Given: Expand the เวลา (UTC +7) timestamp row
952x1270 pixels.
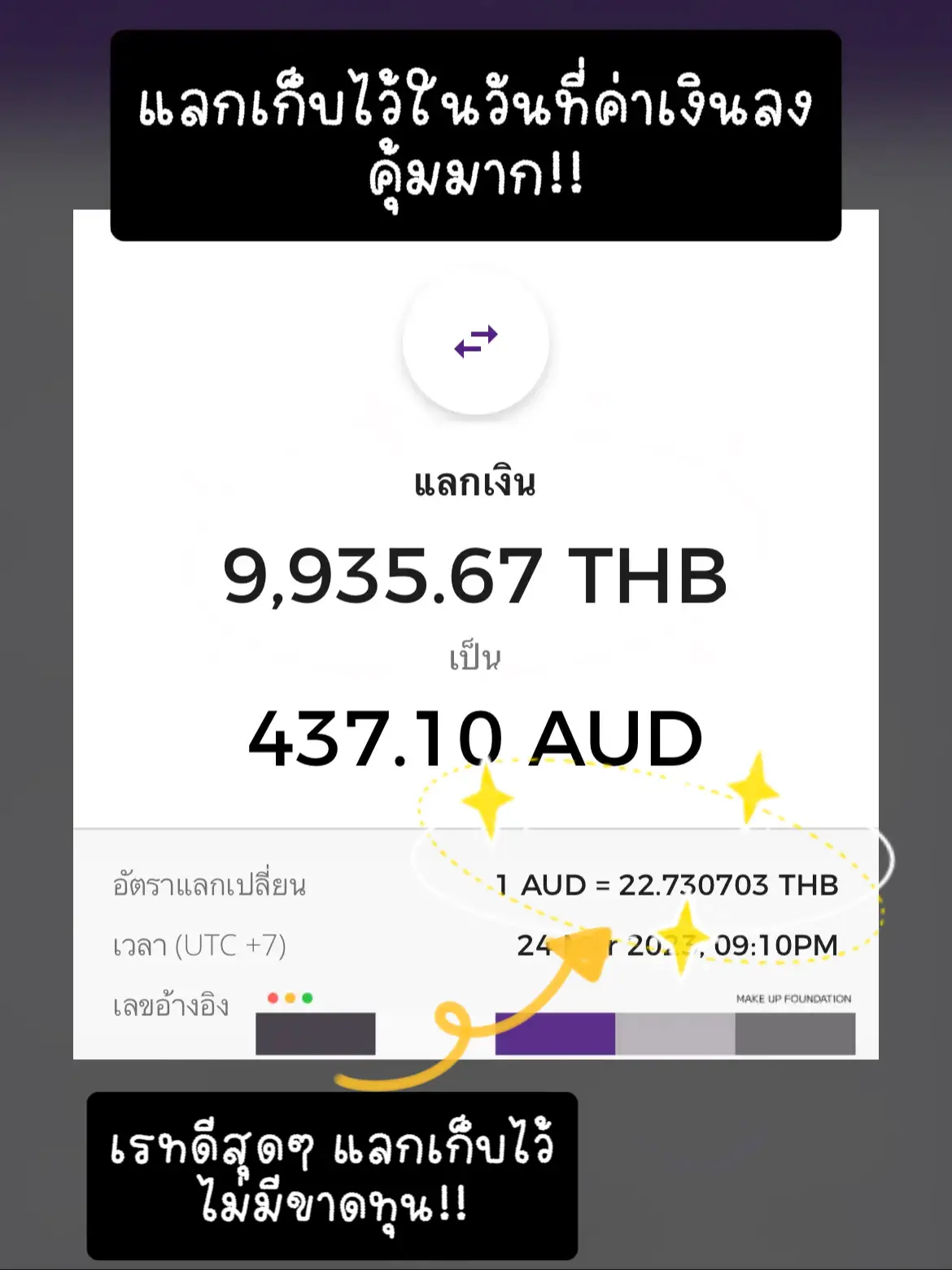Looking at the screenshot, I should [200, 944].
